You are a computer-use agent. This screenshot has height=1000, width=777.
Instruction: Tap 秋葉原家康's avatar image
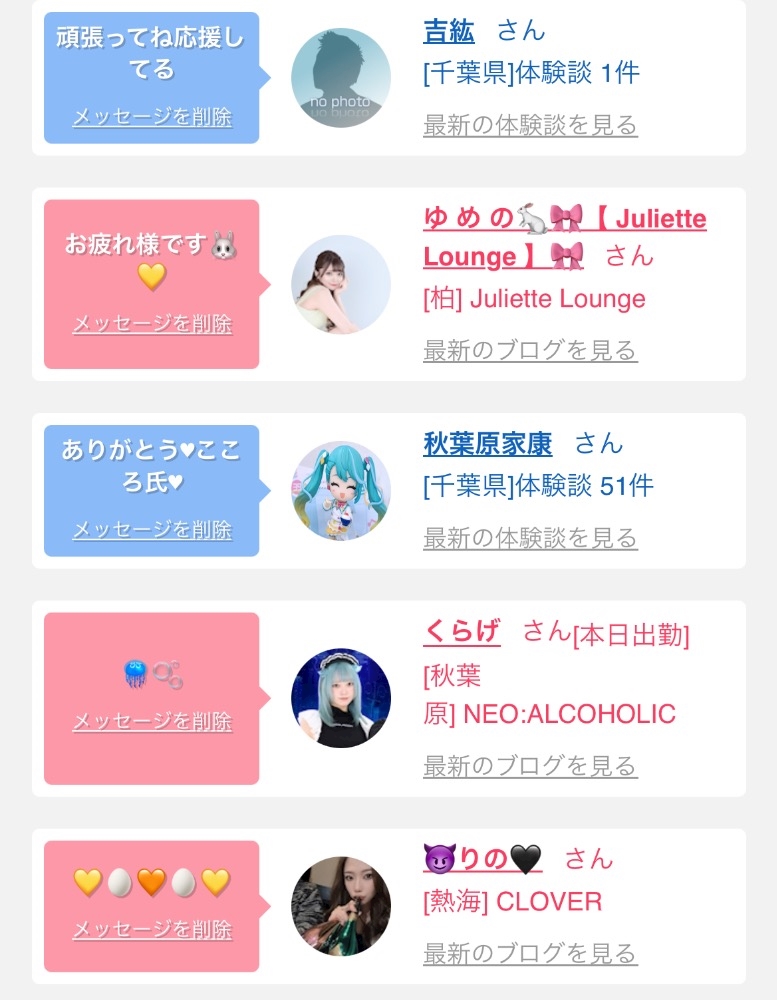click(341, 491)
